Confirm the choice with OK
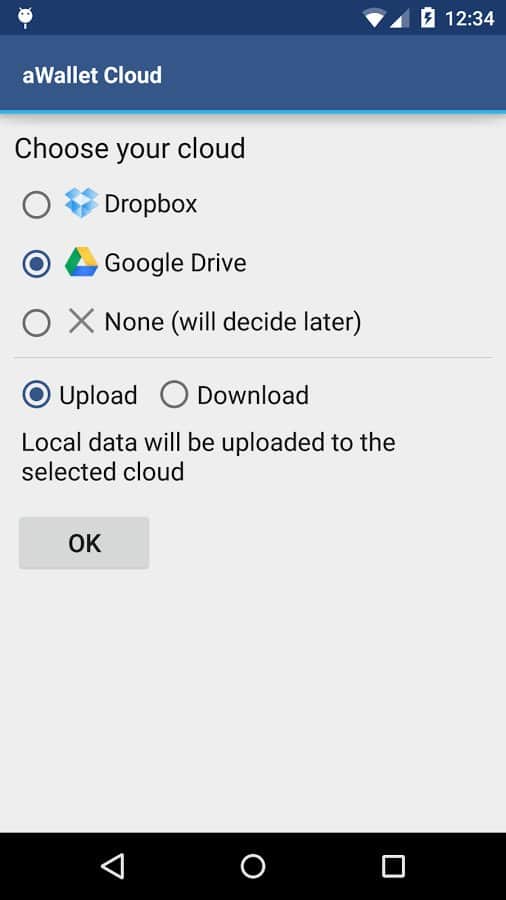Viewport: 506px width, 900px height. pyautogui.click(x=84, y=543)
